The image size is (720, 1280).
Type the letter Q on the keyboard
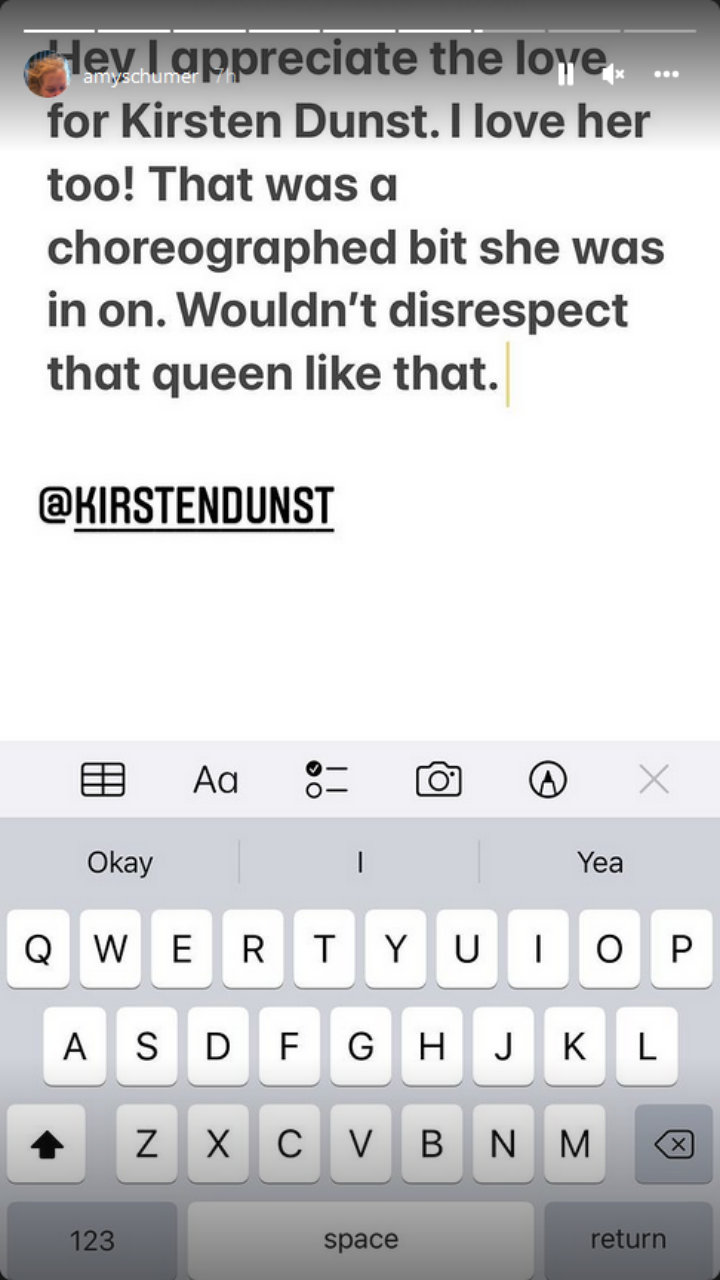[38, 949]
